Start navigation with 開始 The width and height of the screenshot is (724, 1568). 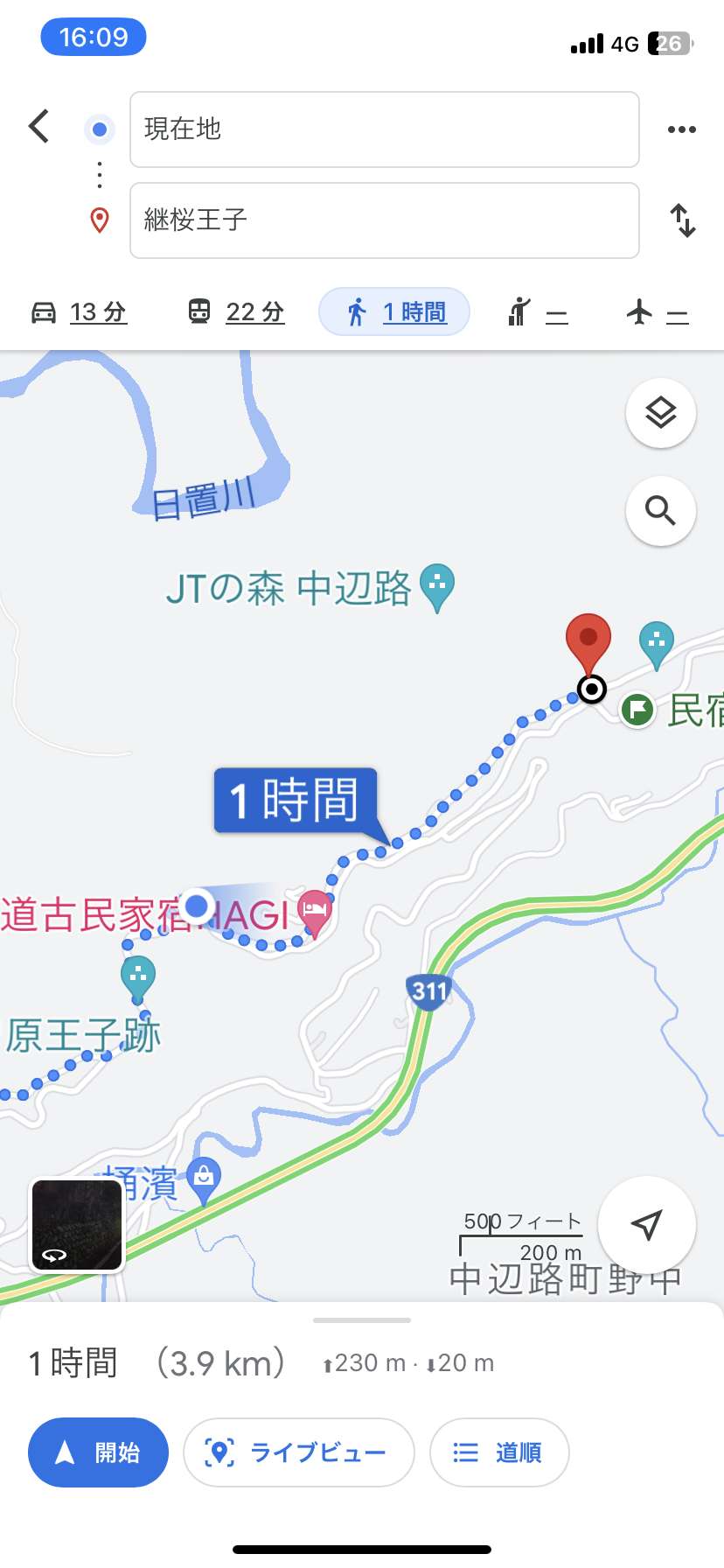pos(98,1452)
